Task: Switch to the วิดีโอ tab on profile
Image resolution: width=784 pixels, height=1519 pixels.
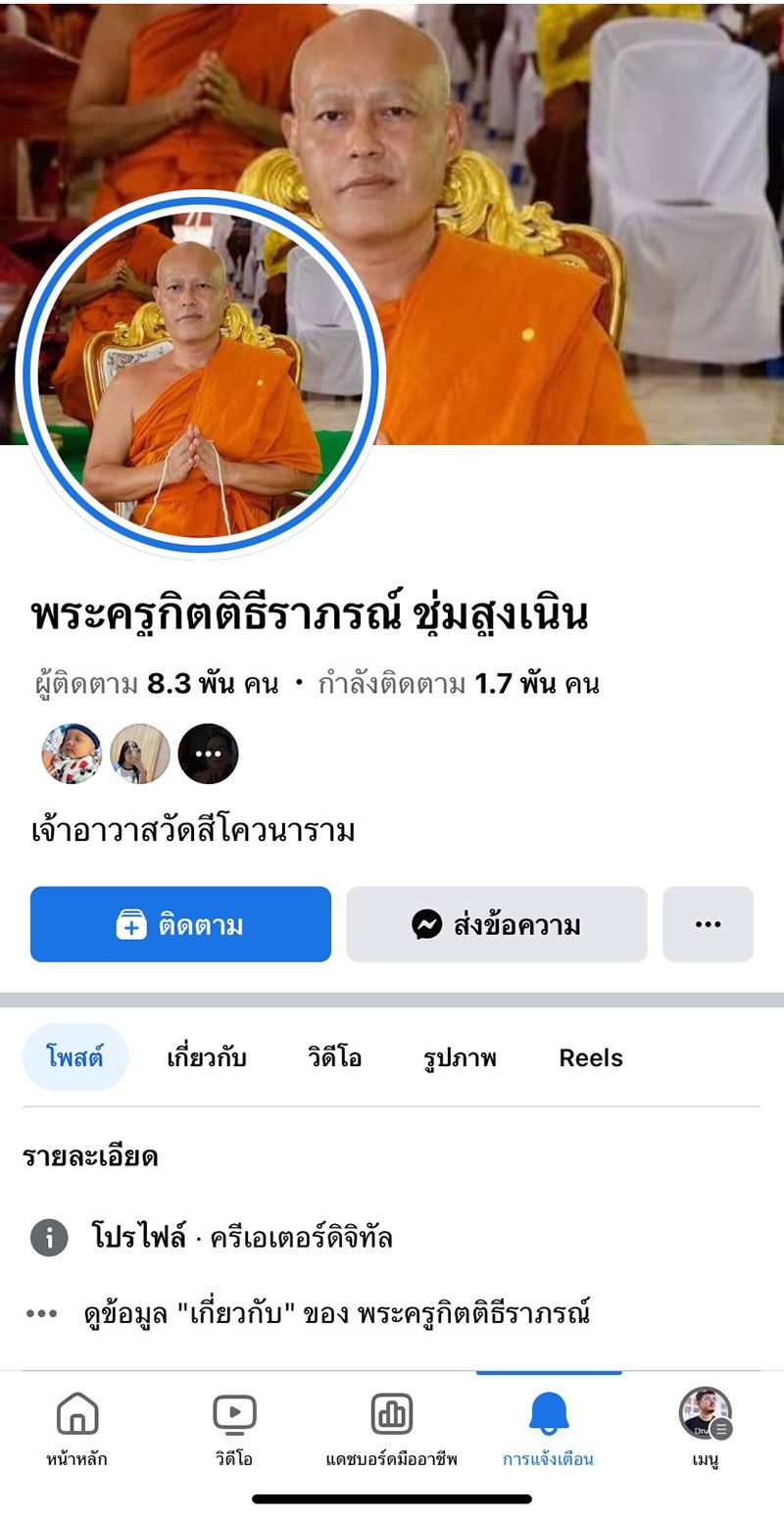Action: [333, 1057]
